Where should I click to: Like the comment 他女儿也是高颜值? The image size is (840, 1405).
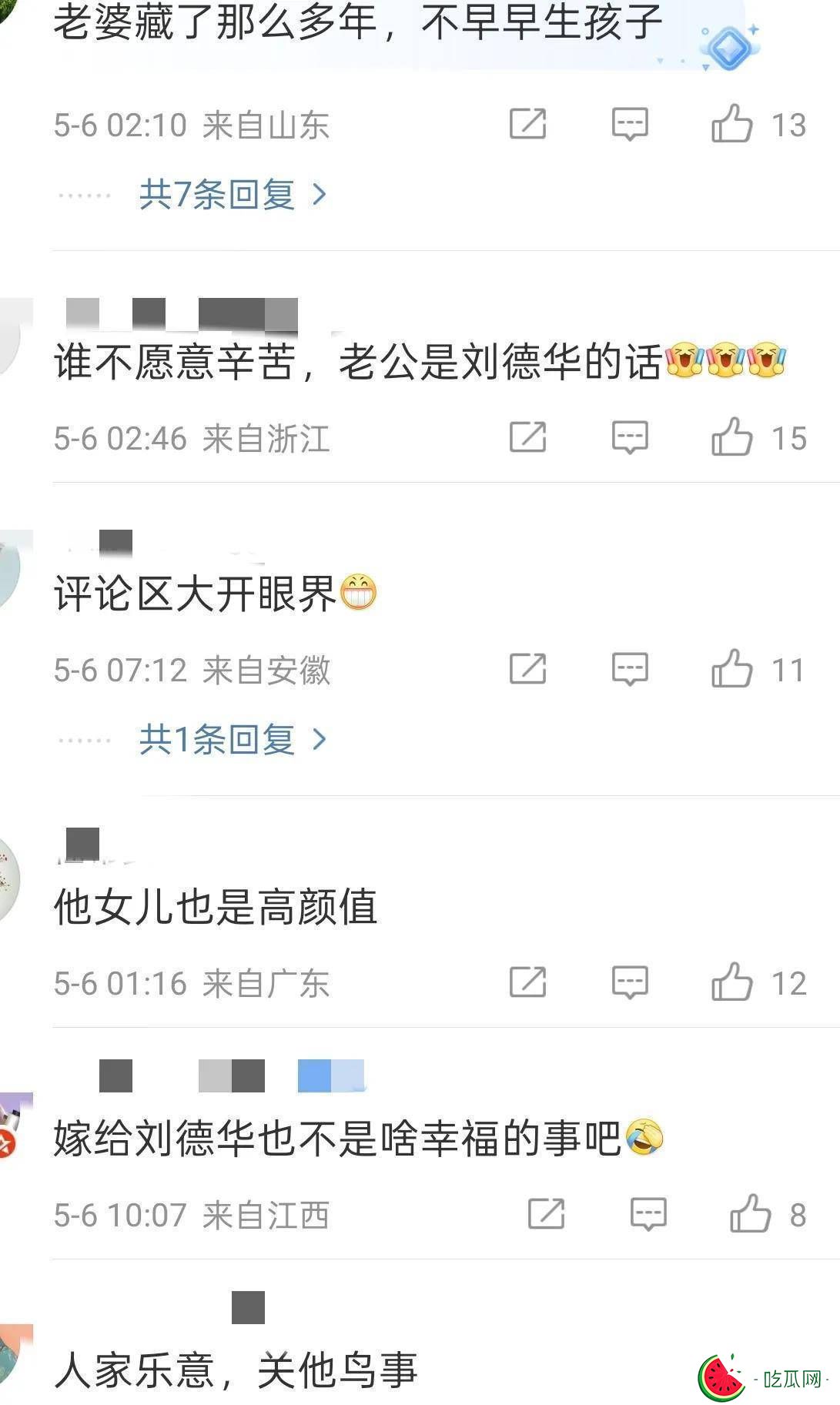731,982
